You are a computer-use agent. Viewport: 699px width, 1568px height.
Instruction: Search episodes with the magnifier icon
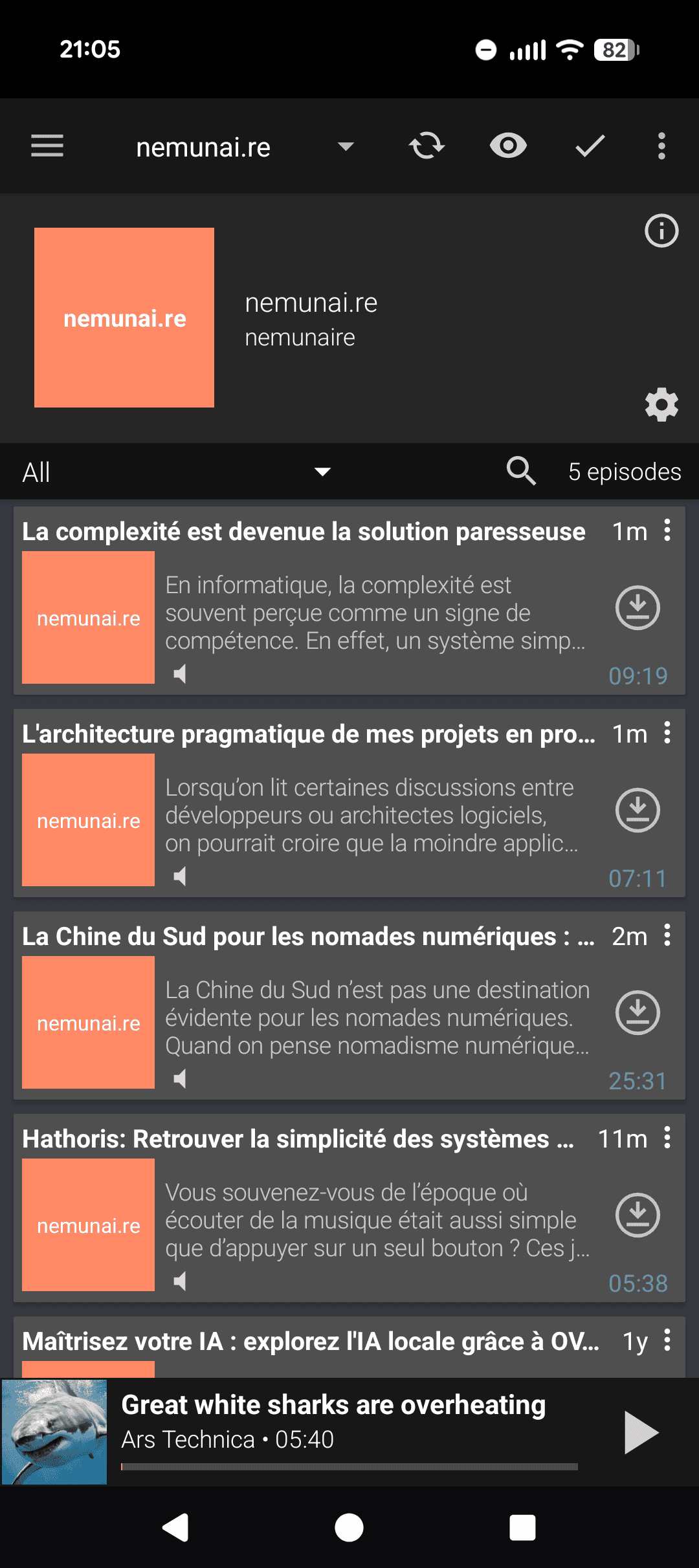point(521,471)
